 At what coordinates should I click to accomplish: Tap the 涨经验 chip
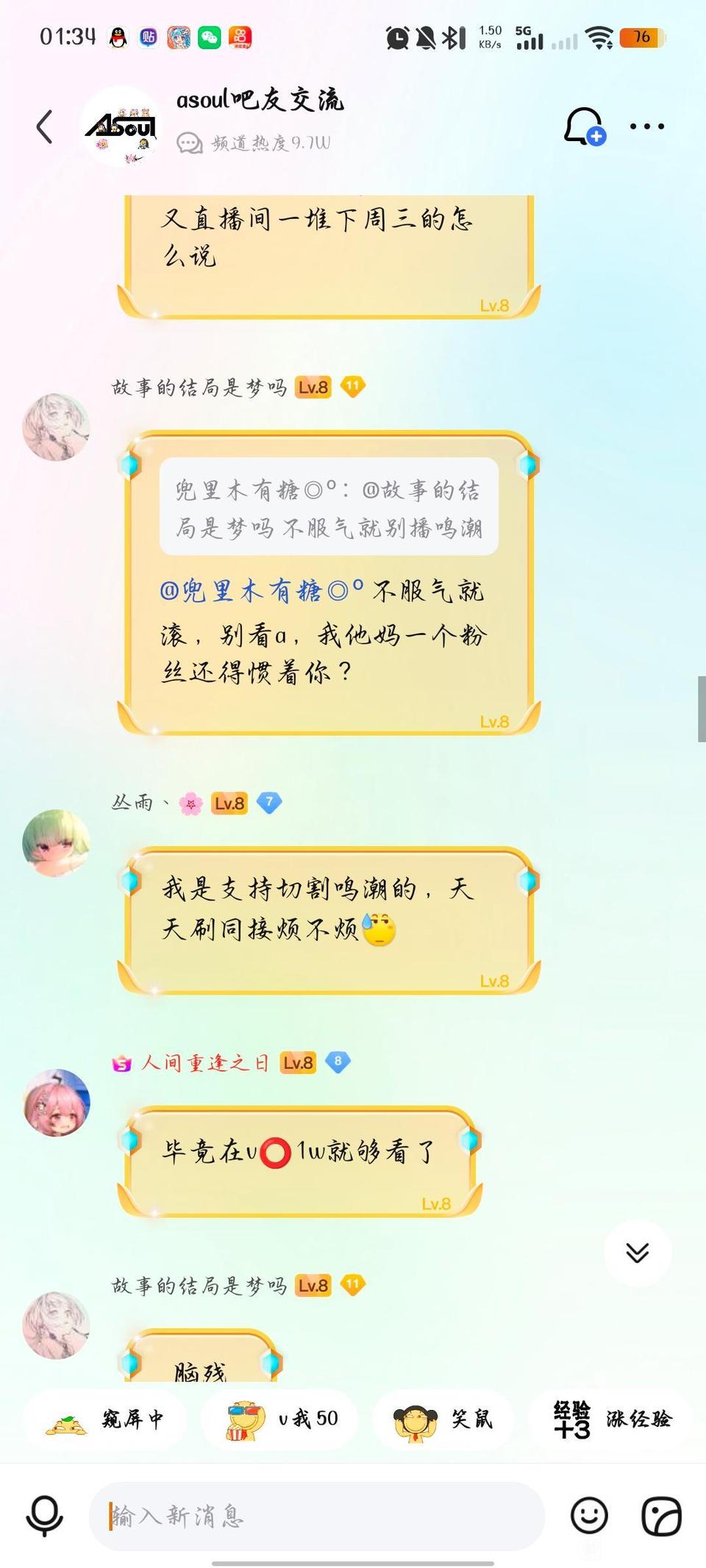coord(612,1419)
